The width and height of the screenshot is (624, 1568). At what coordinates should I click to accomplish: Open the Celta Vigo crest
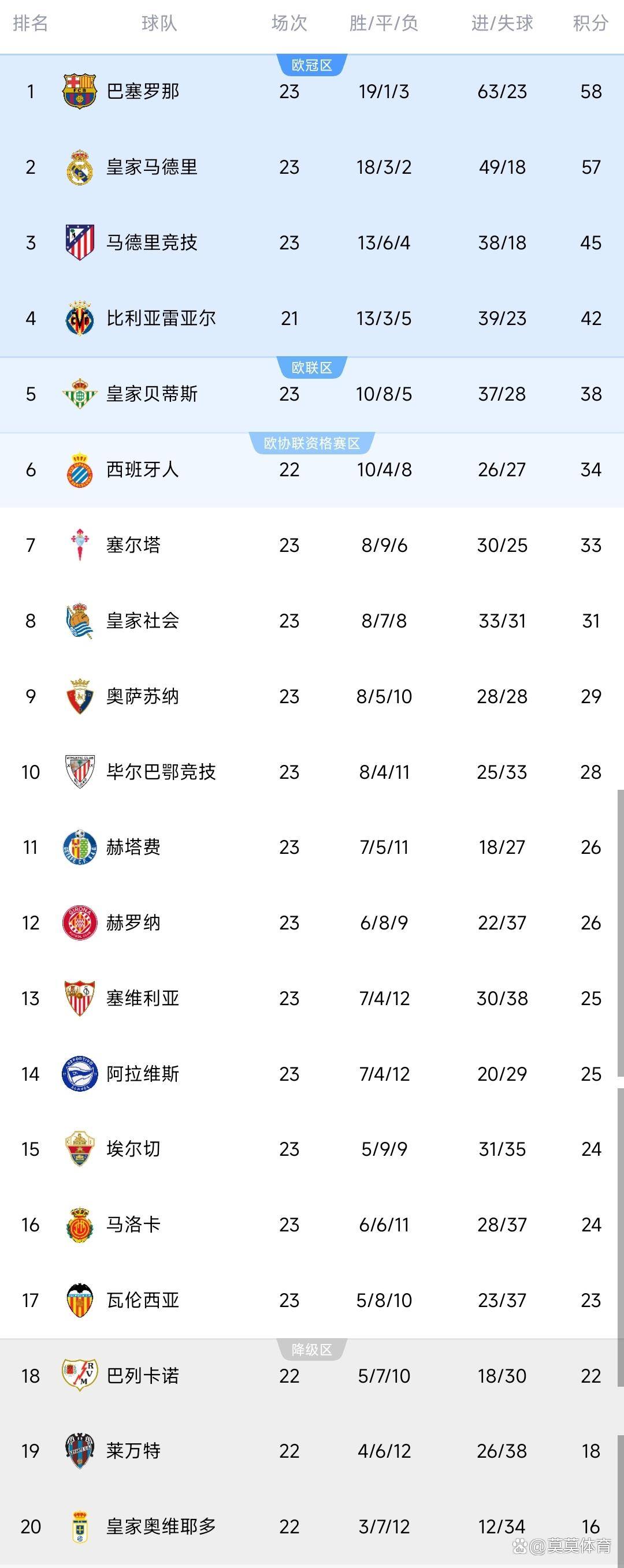coord(80,546)
